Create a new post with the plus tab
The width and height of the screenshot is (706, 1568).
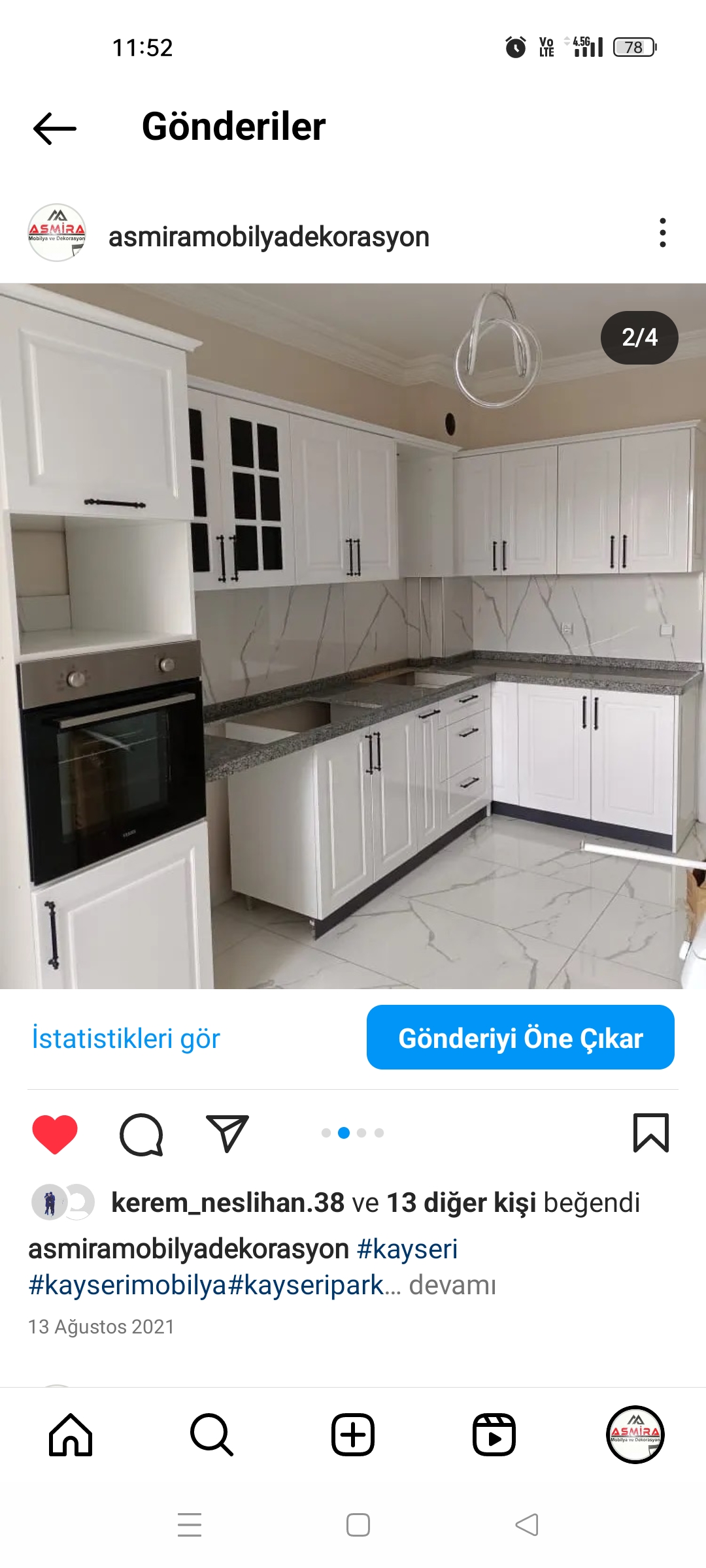tap(353, 1435)
